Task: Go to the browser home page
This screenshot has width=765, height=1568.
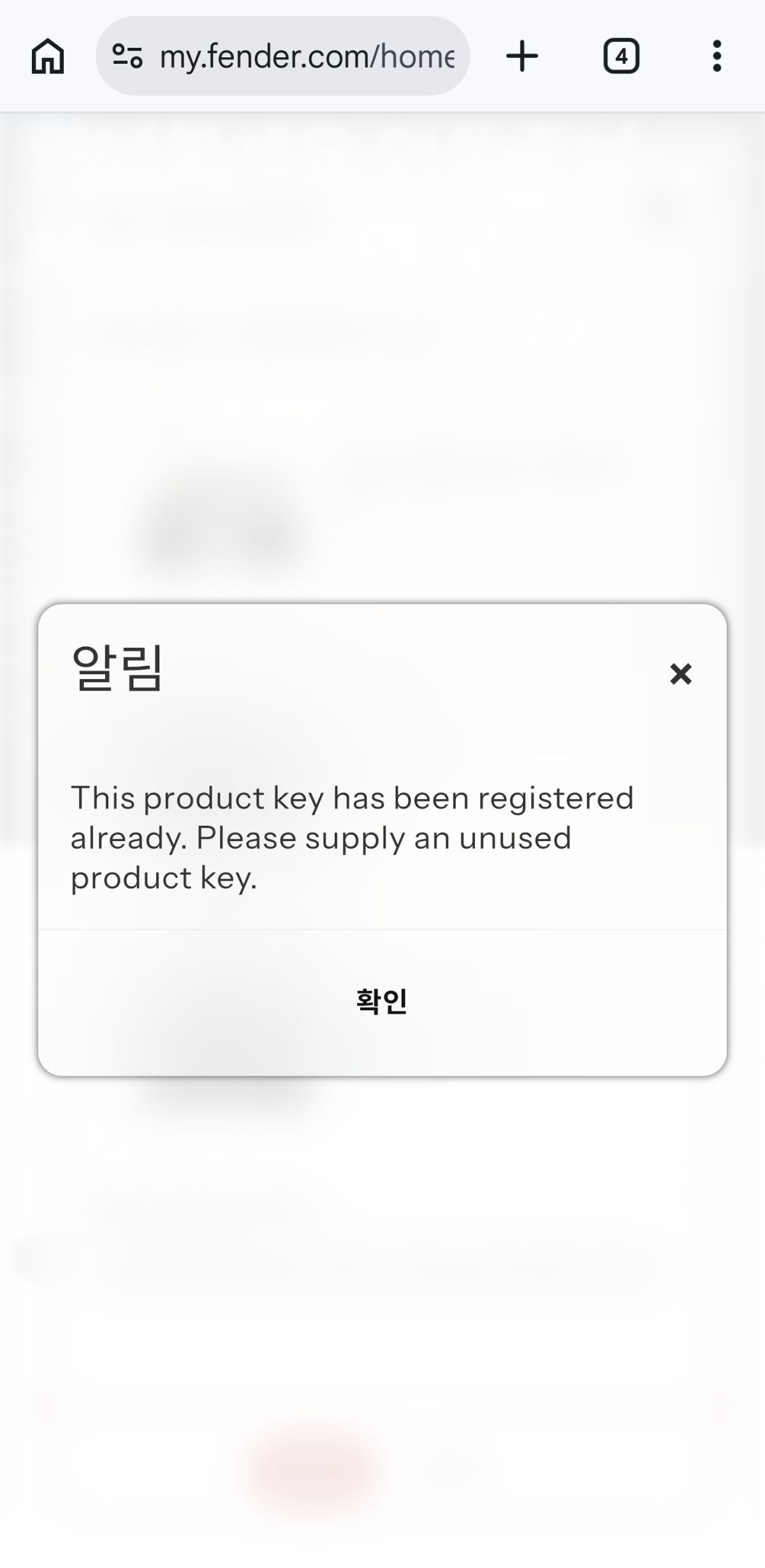Action: [x=48, y=57]
